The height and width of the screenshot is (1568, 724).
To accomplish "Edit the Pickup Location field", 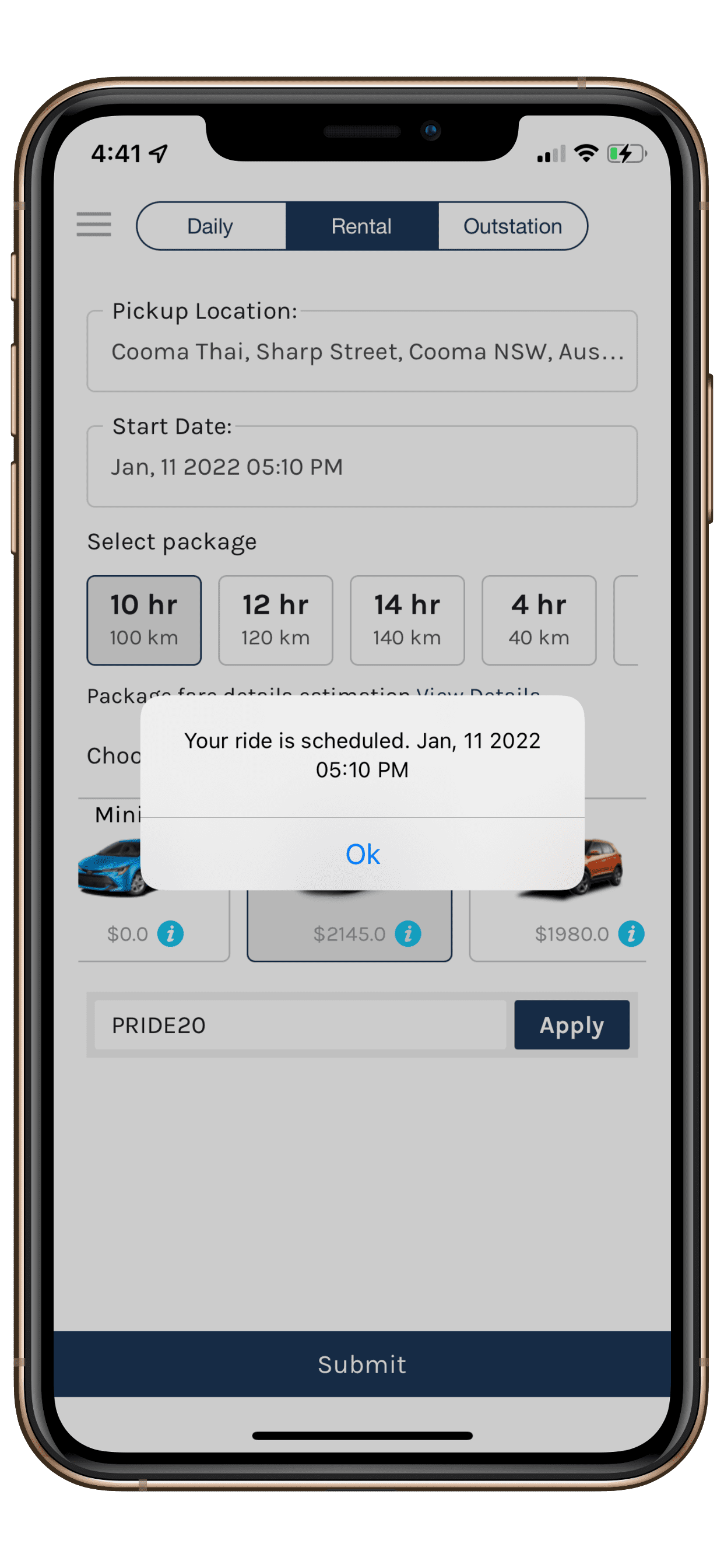I will click(362, 351).
